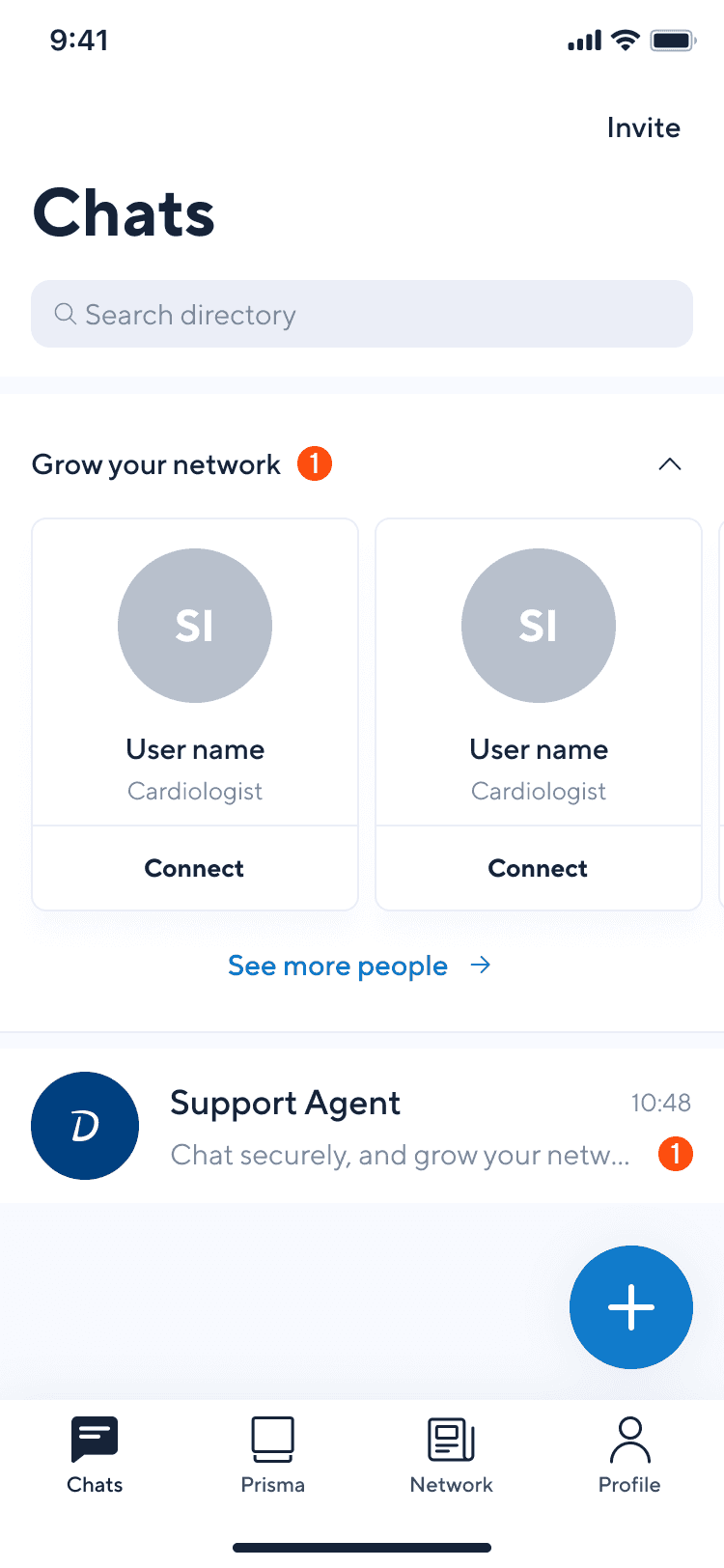Open Support Agent chat via its avatar

click(85, 1125)
